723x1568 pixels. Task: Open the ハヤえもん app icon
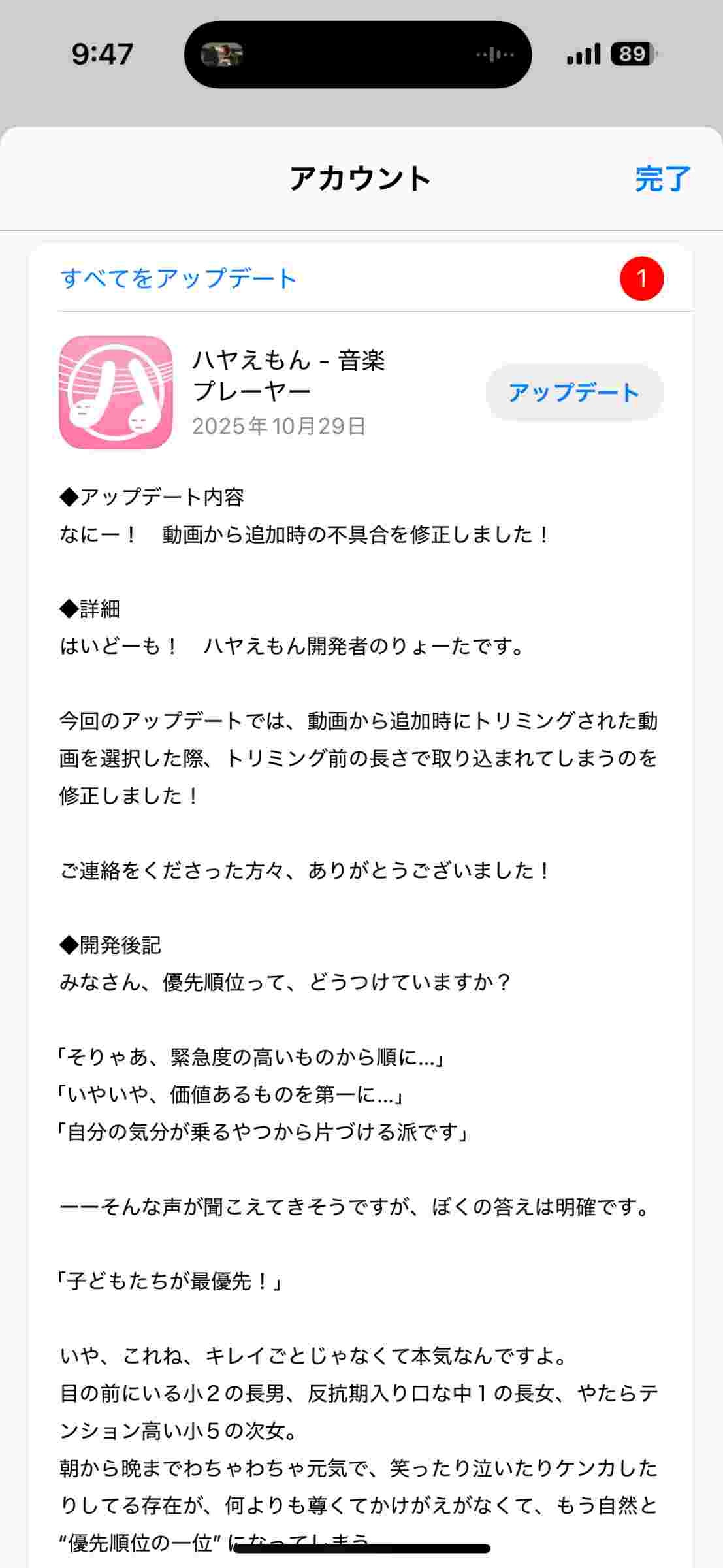[x=116, y=393]
